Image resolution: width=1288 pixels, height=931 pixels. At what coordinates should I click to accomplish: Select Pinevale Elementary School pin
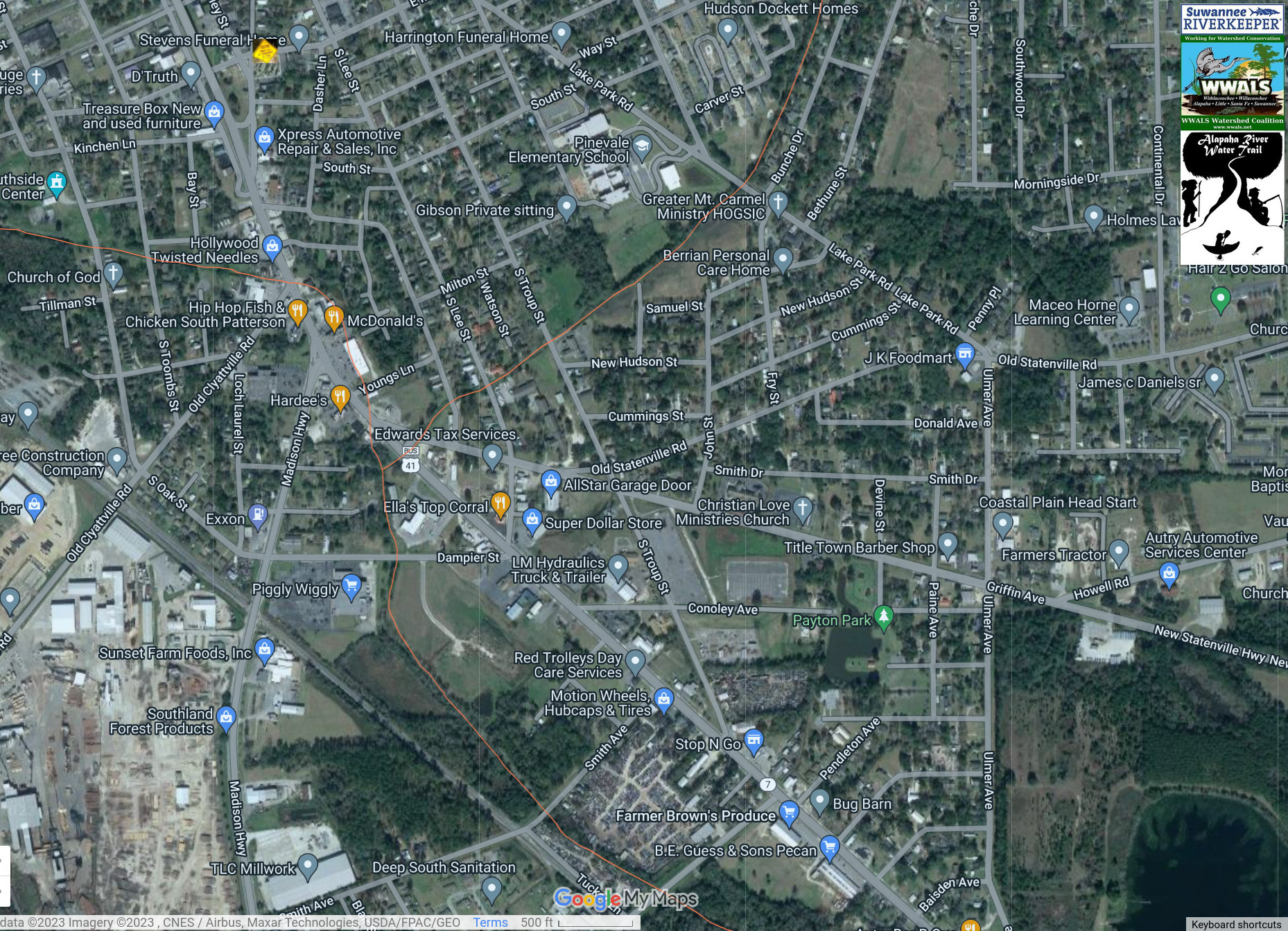642,146
